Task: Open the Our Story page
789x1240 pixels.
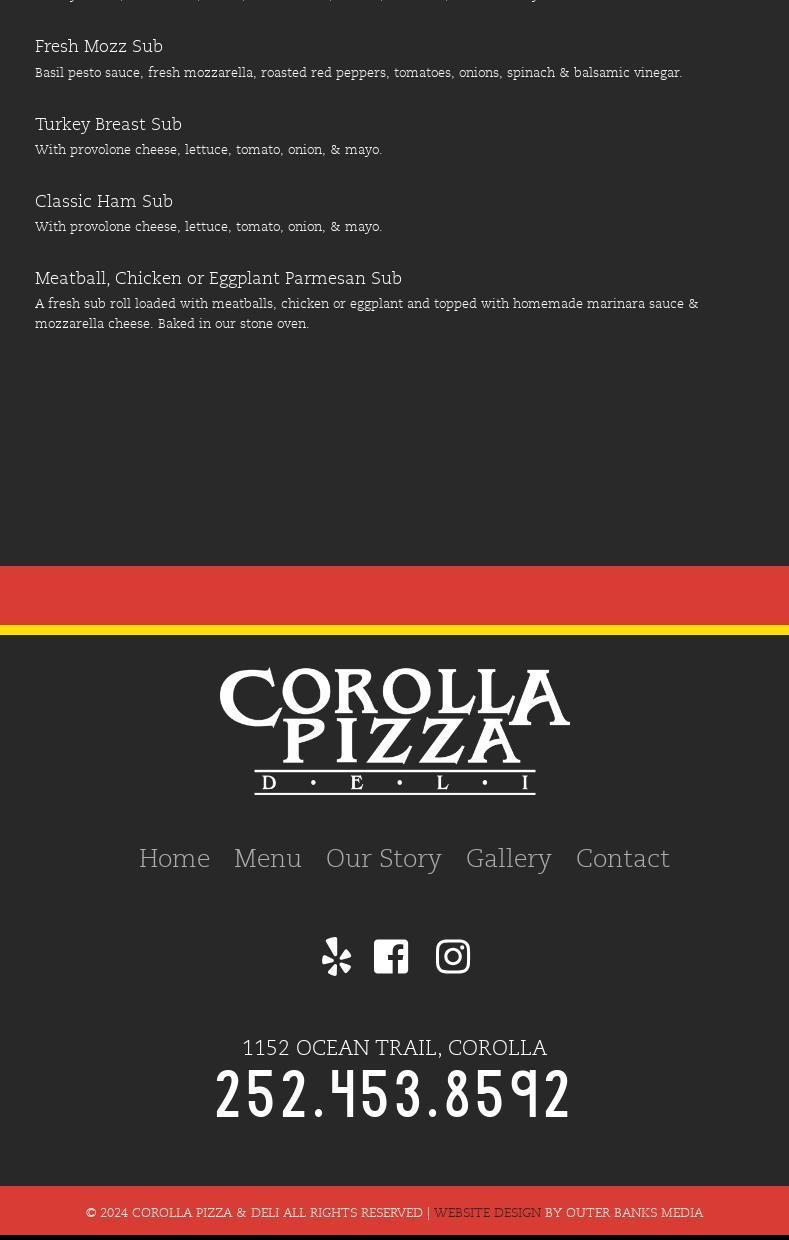Action: click(x=383, y=859)
